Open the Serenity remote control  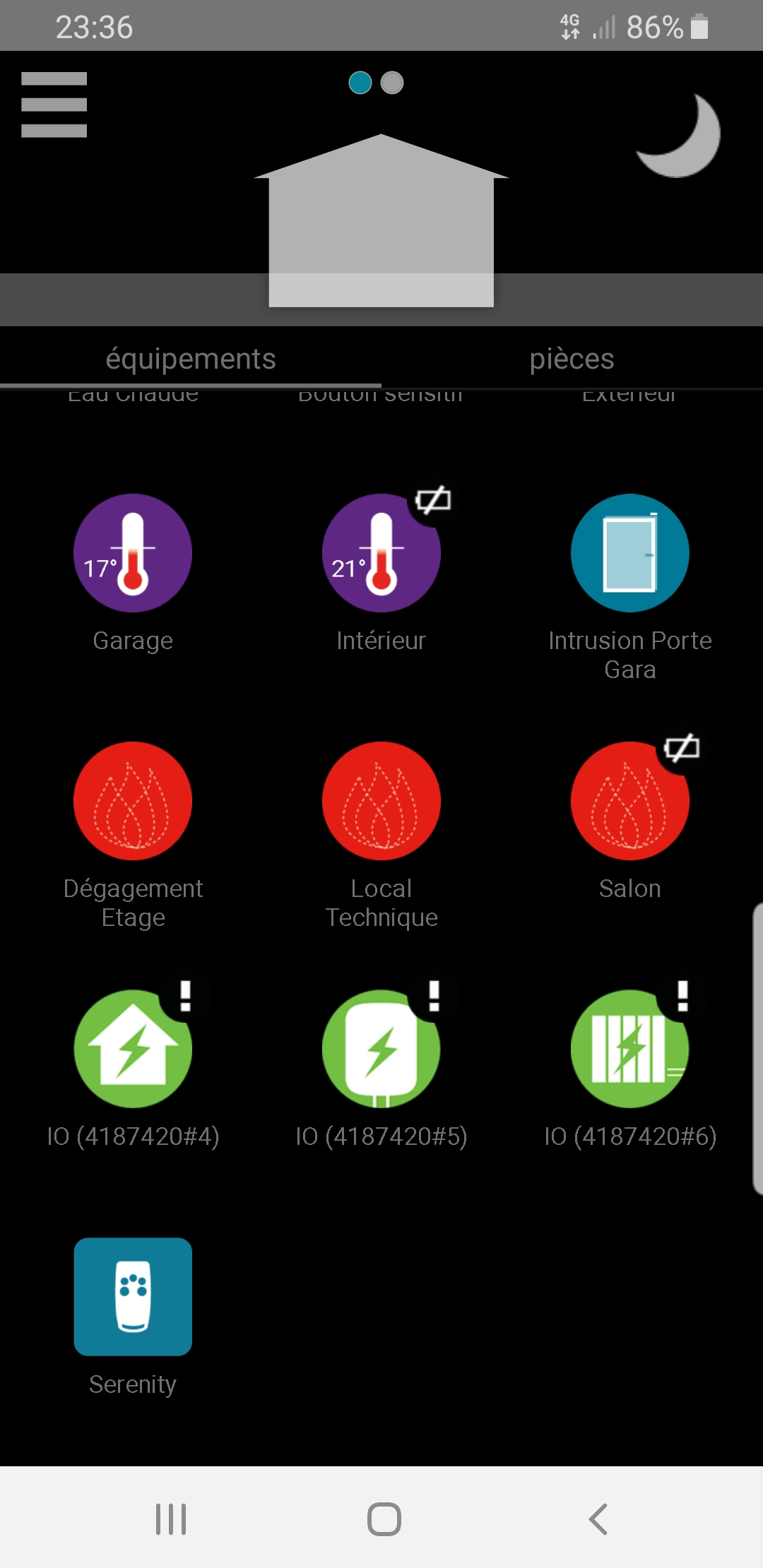133,1297
